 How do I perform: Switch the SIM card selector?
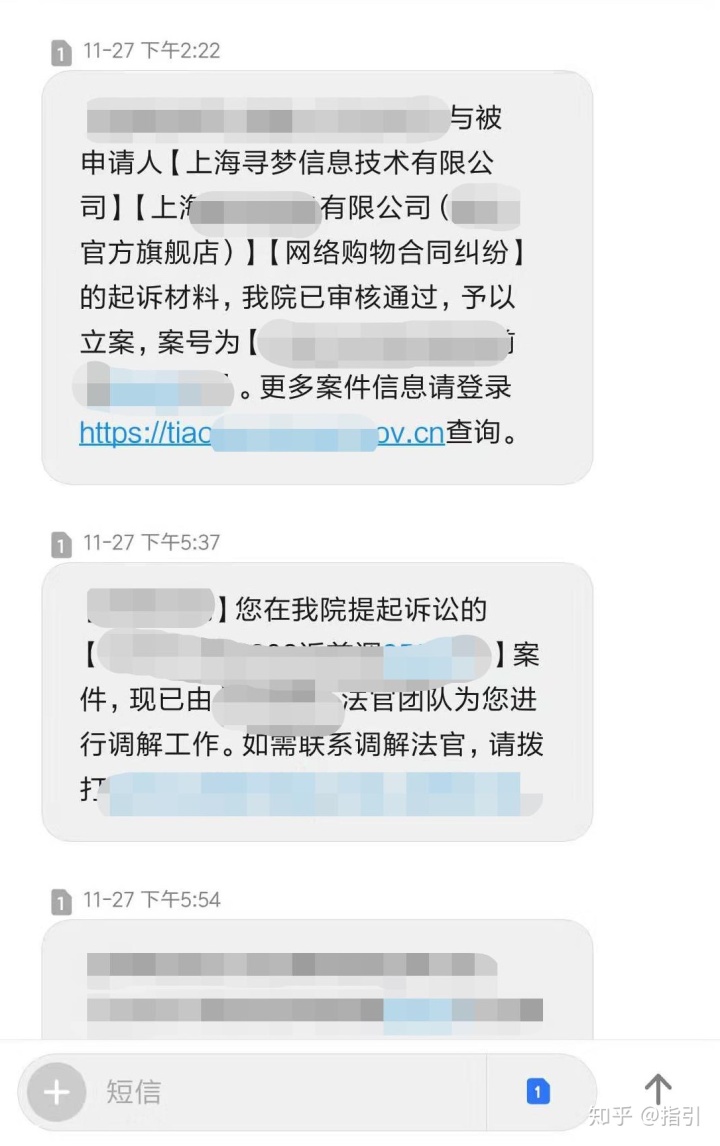(538, 1092)
